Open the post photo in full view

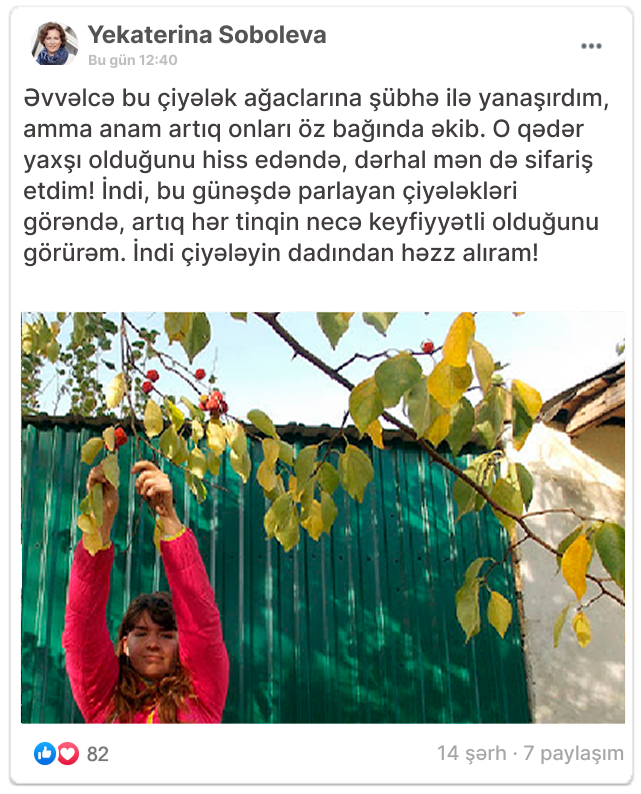(322, 517)
